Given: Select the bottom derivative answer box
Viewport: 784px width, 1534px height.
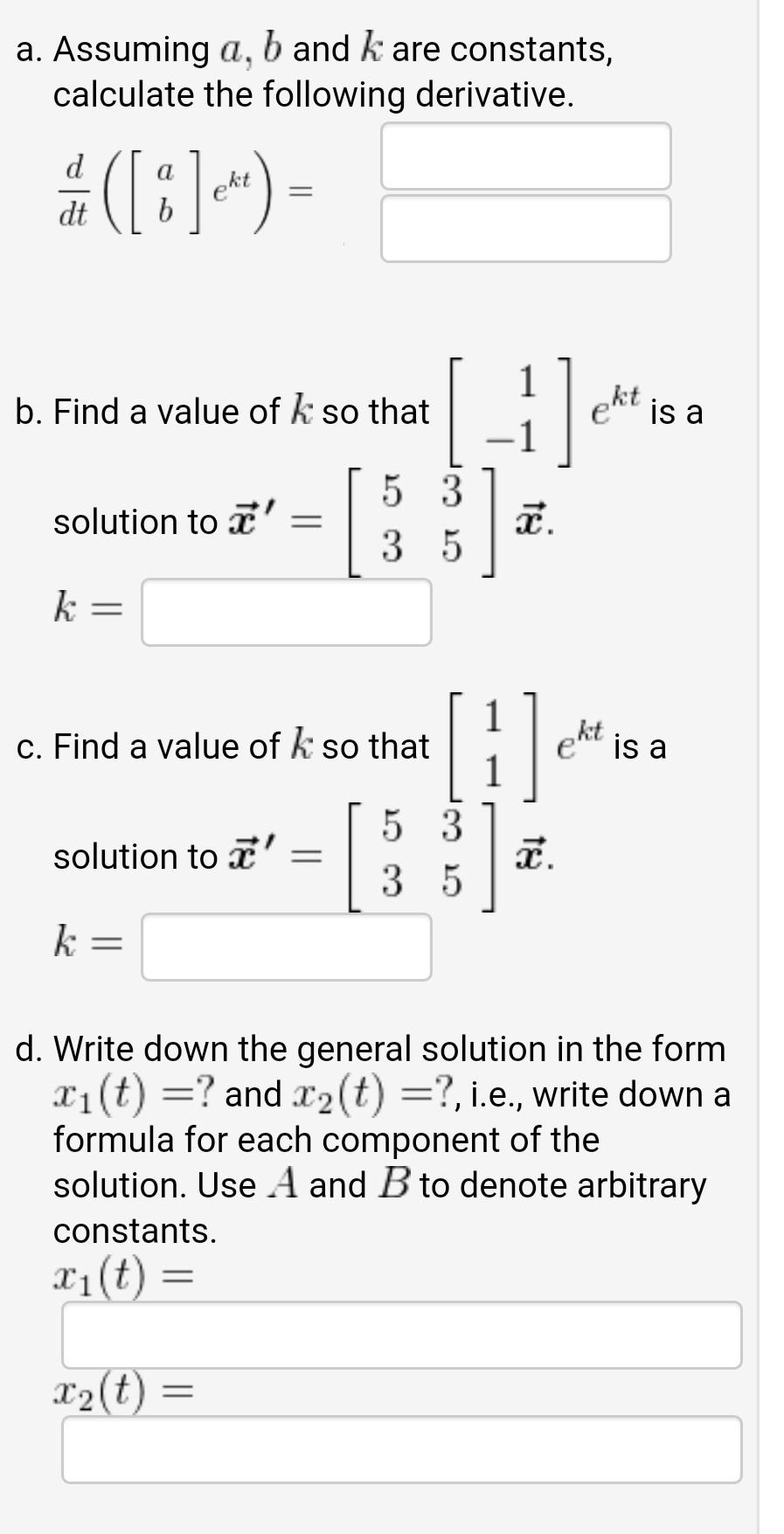Looking at the screenshot, I should (525, 228).
